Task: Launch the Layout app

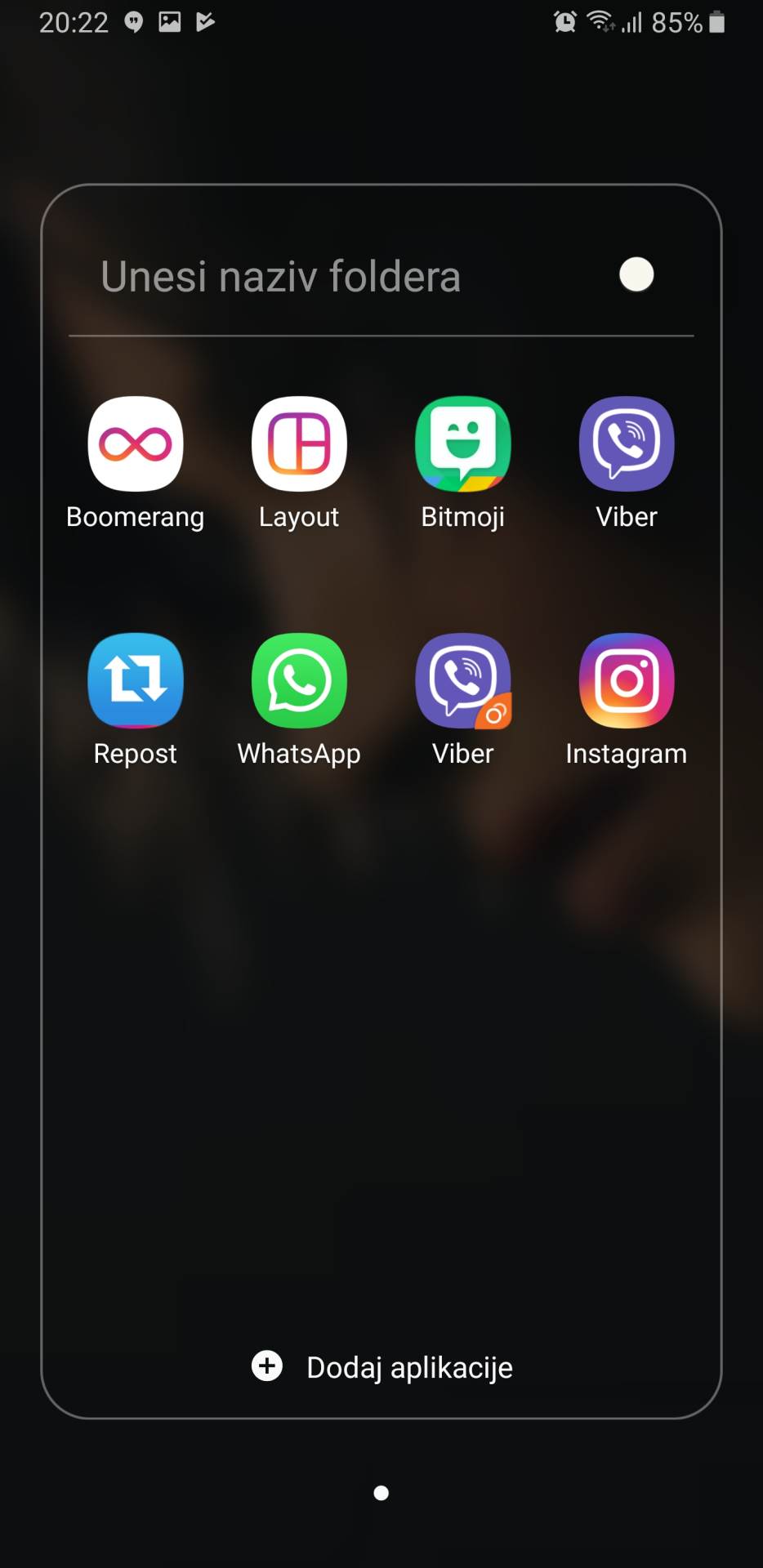Action: click(299, 444)
